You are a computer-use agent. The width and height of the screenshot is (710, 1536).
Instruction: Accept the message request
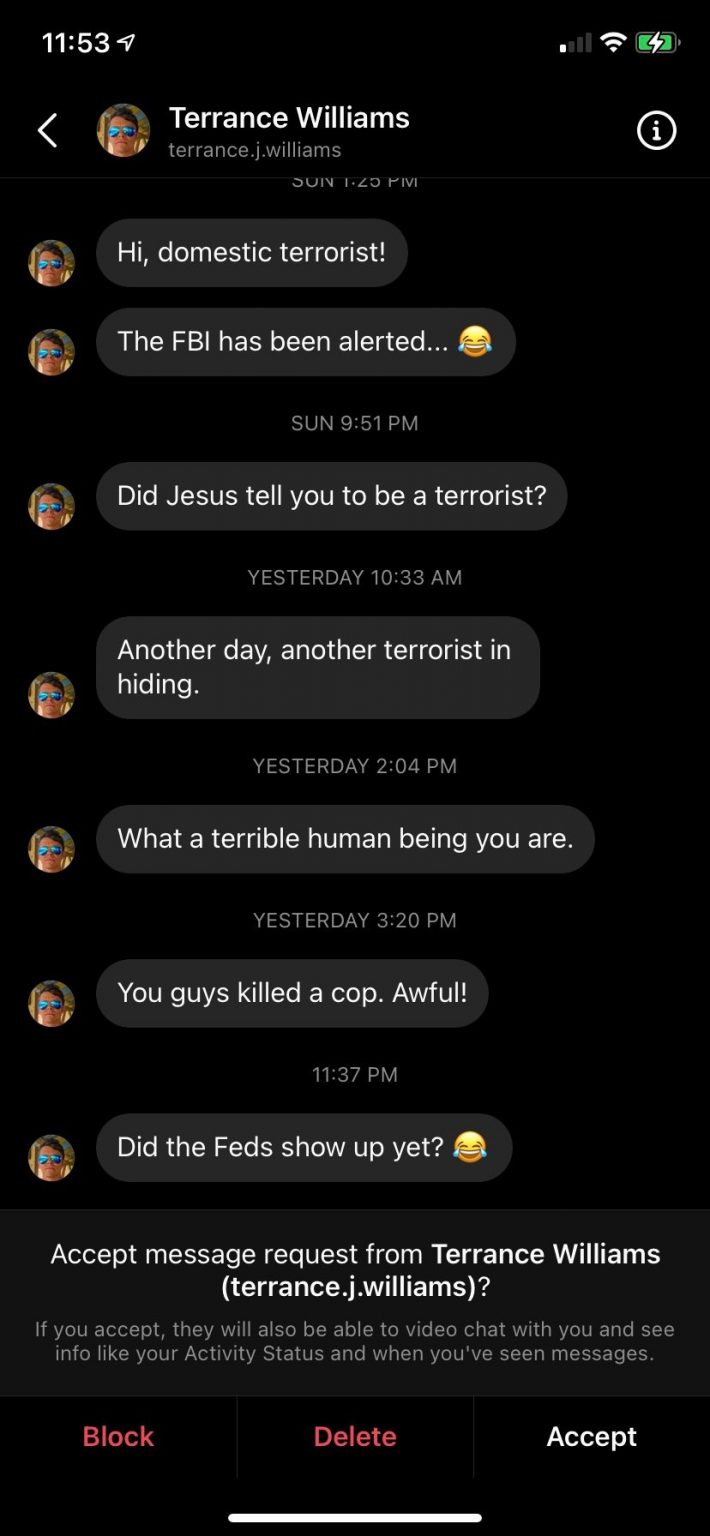591,1436
